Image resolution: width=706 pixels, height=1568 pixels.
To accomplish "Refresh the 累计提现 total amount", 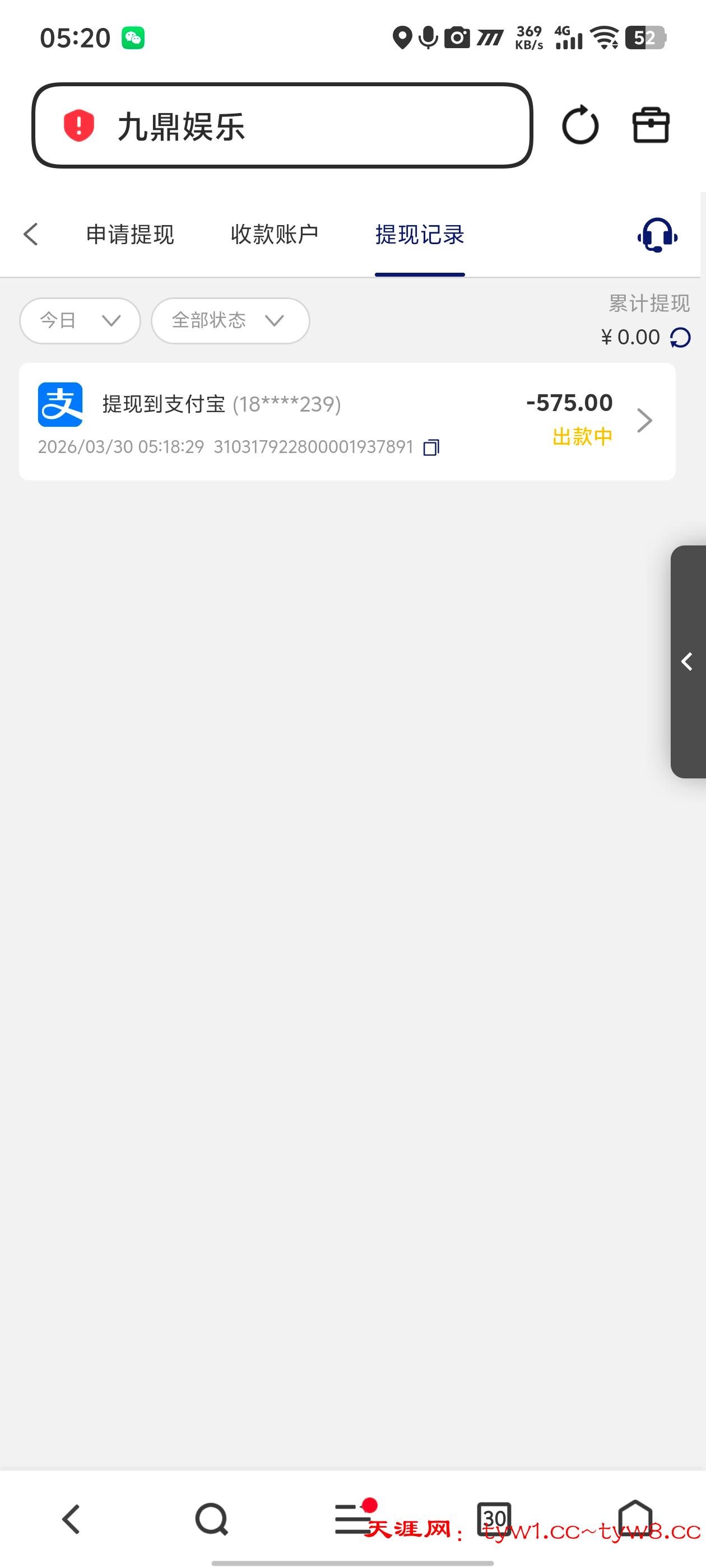I will click(x=680, y=337).
